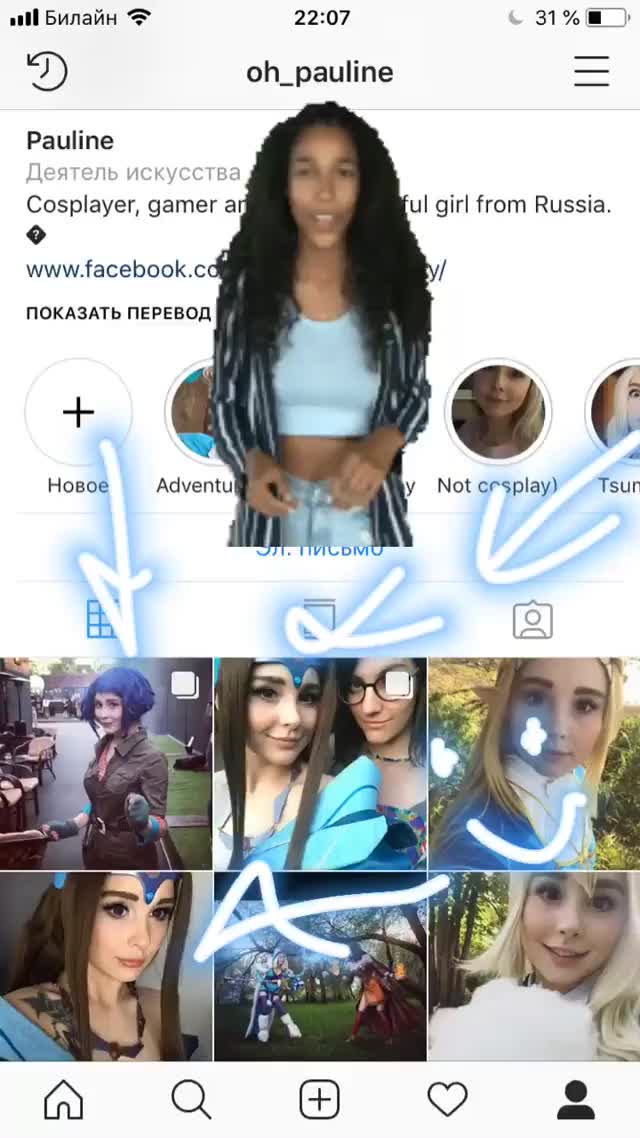Image resolution: width=640 pixels, height=1138 pixels.
Task: Open the activity heart tab
Action: point(447,1100)
